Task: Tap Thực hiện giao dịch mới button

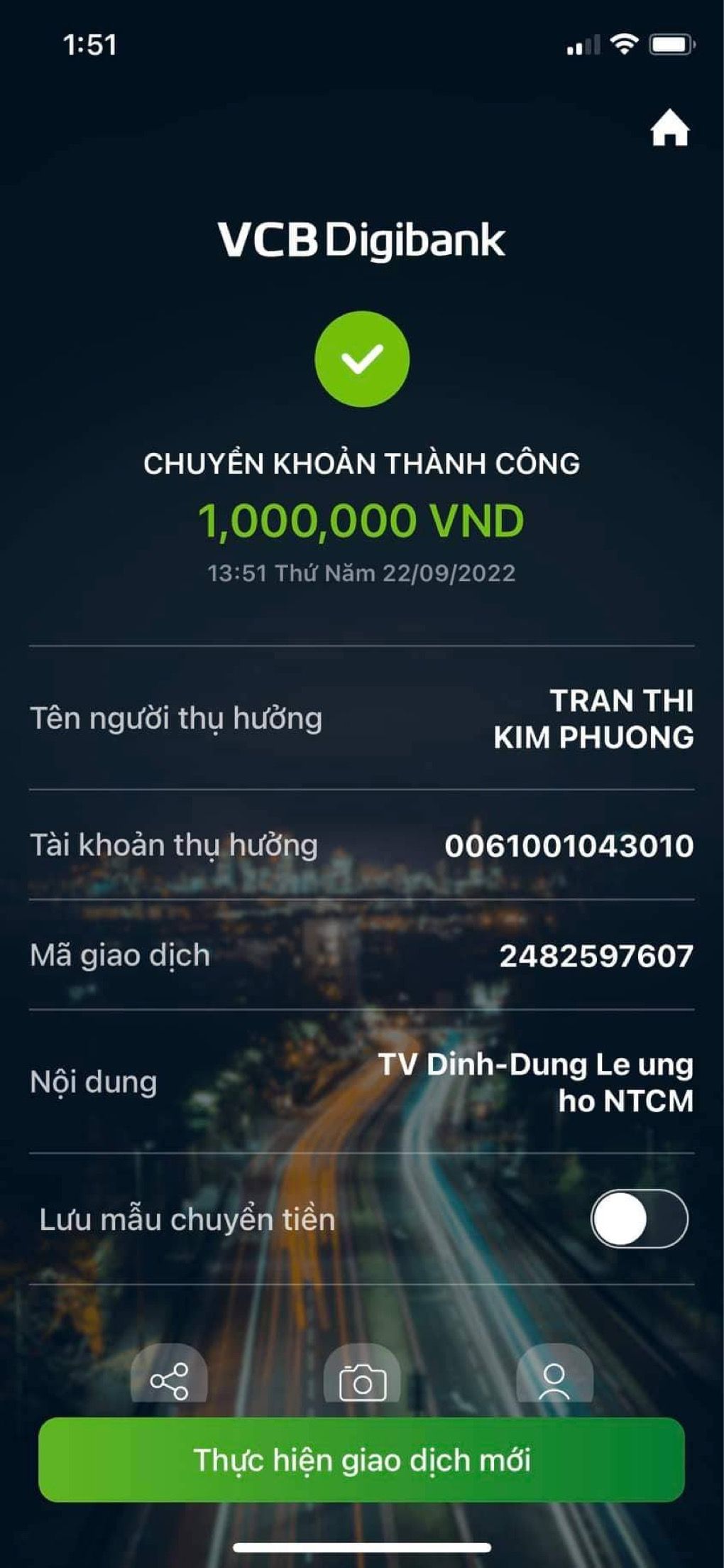Action: pos(362,1459)
